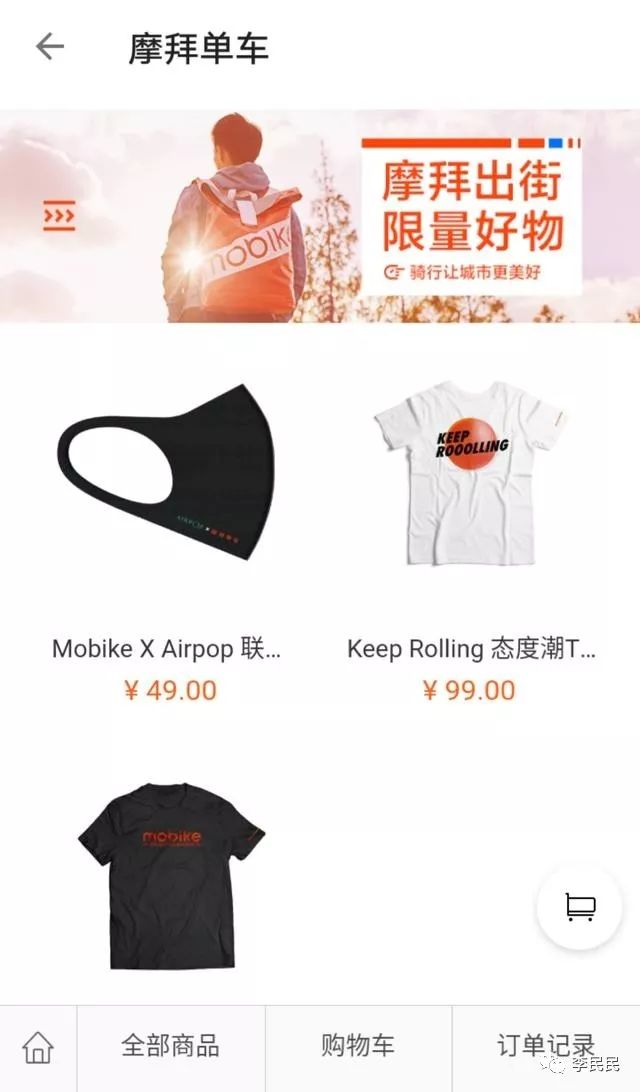This screenshot has width=640, height=1092.
Task: Switch to the 全部商品 tab
Action: pos(171,1047)
